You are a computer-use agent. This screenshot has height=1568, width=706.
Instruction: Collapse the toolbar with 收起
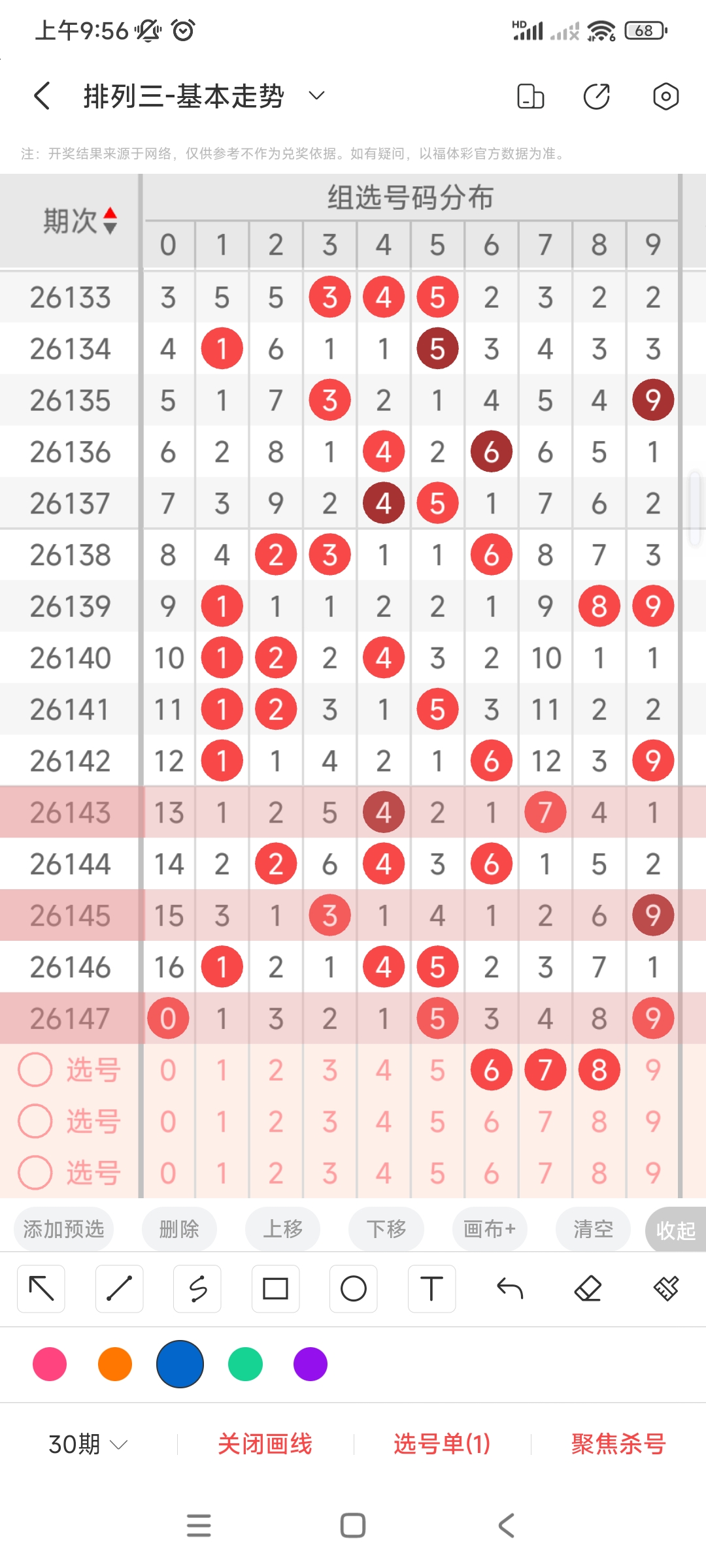(676, 1230)
